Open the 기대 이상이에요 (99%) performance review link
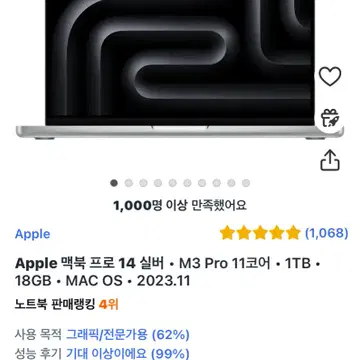 click(x=128, y=353)
